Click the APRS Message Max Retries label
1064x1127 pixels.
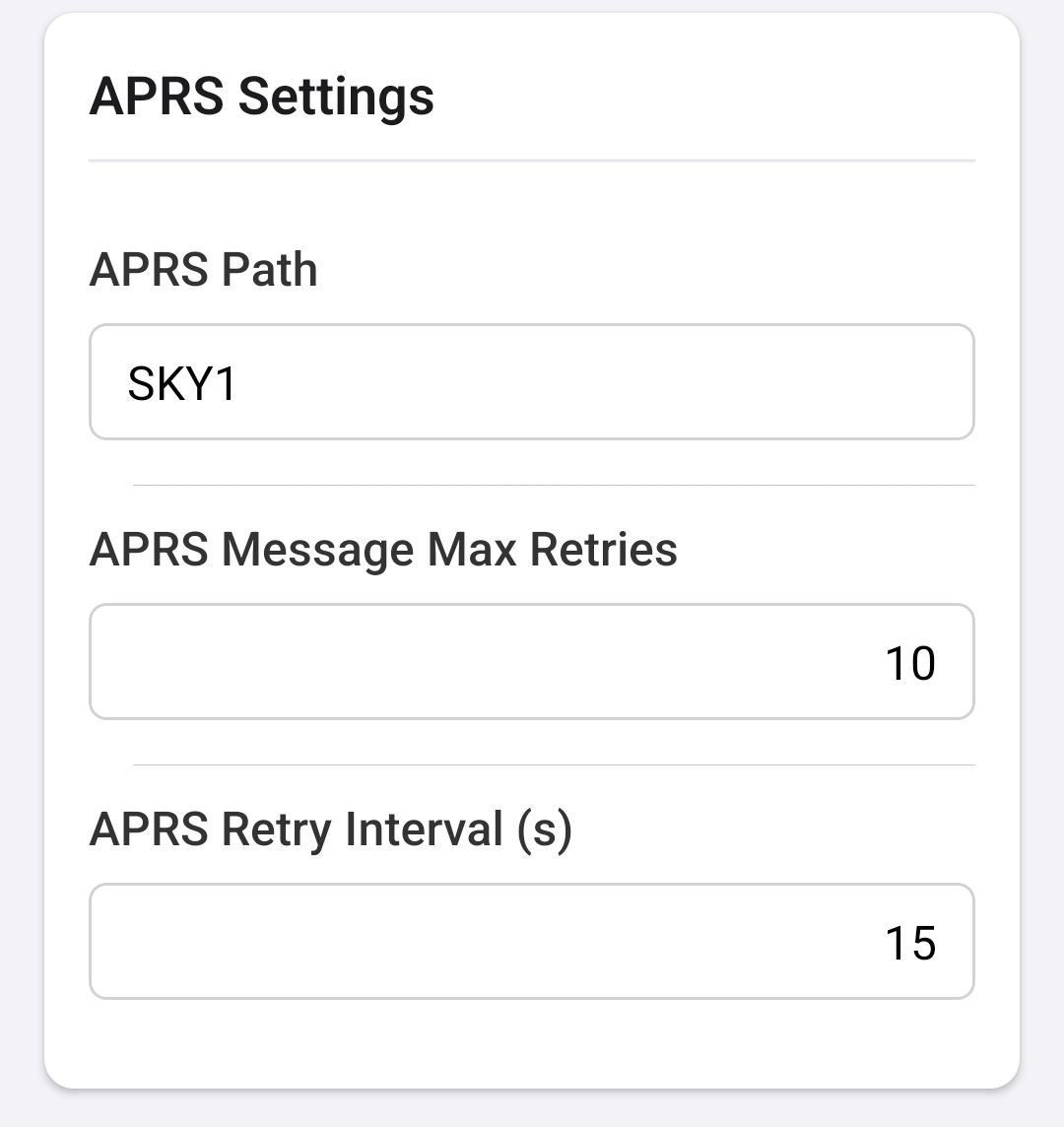pos(384,549)
